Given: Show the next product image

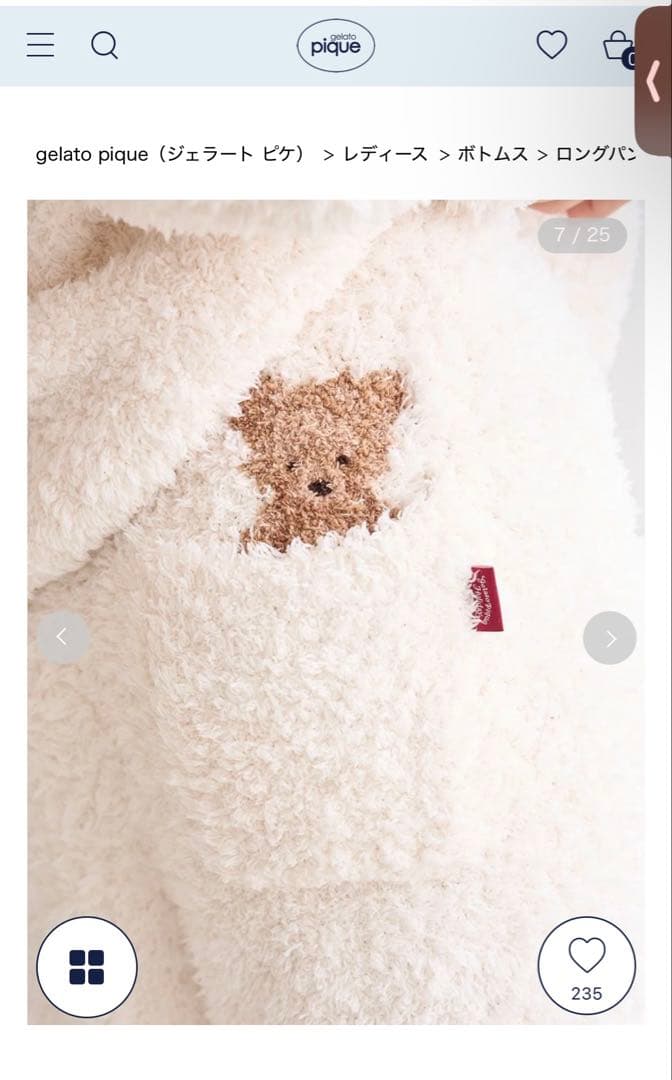Looking at the screenshot, I should [610, 638].
